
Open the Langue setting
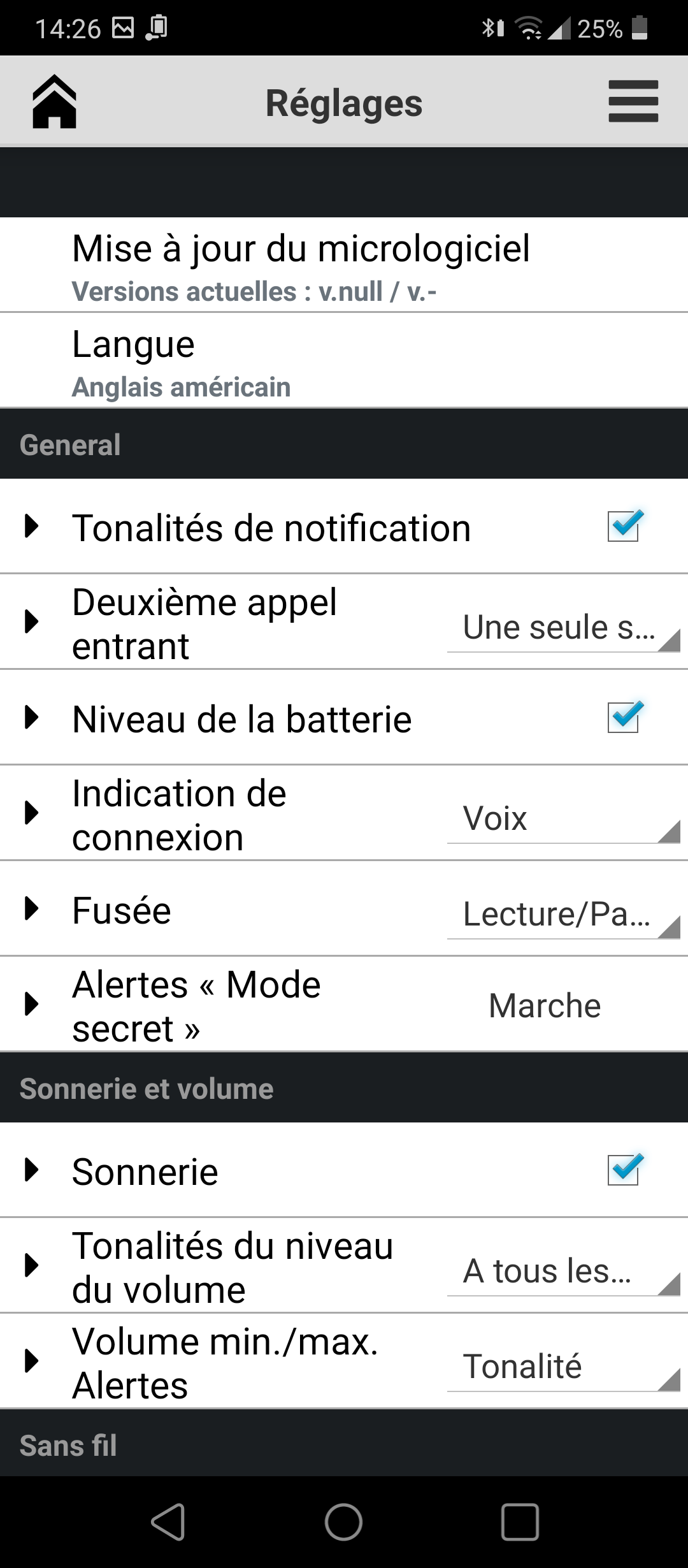(x=344, y=361)
